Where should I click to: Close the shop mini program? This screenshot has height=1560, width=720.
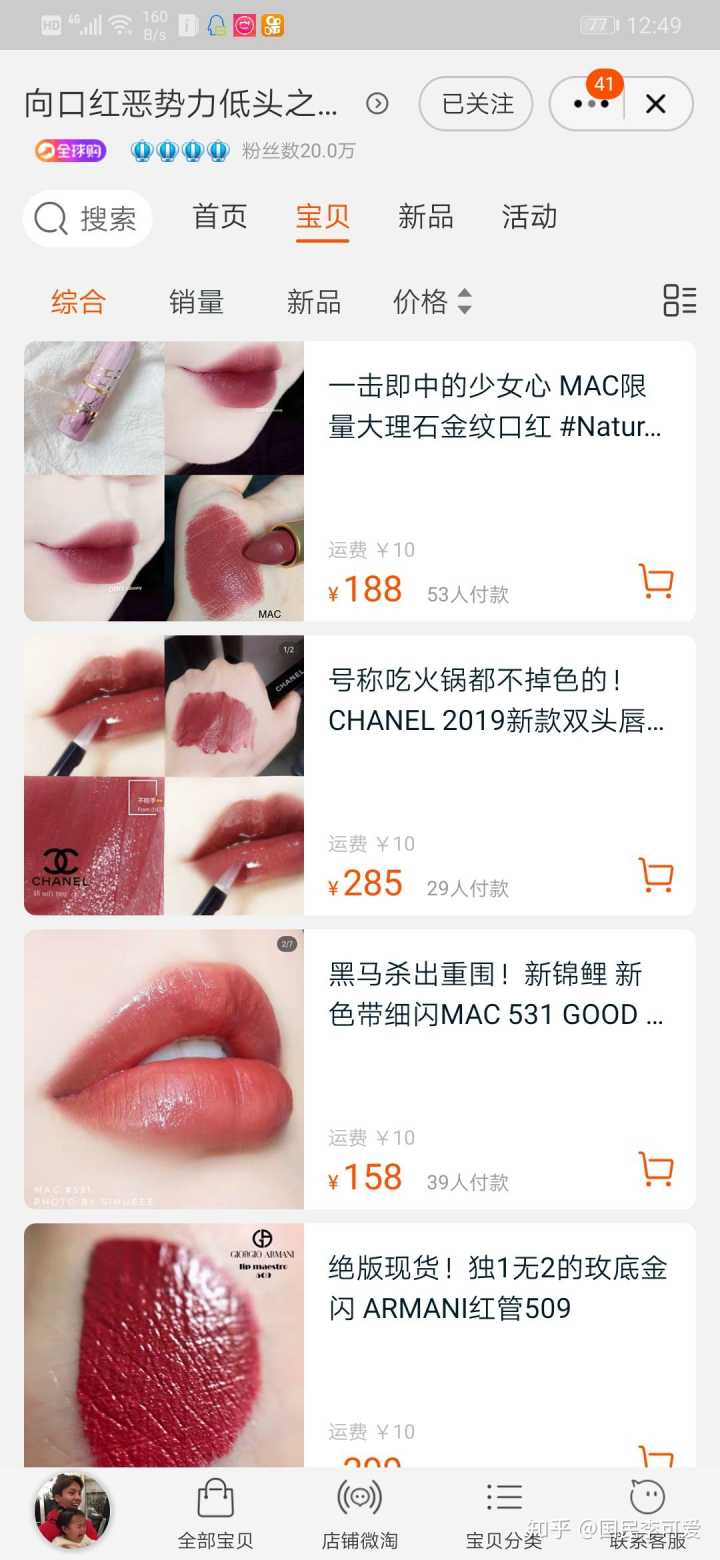pos(656,104)
